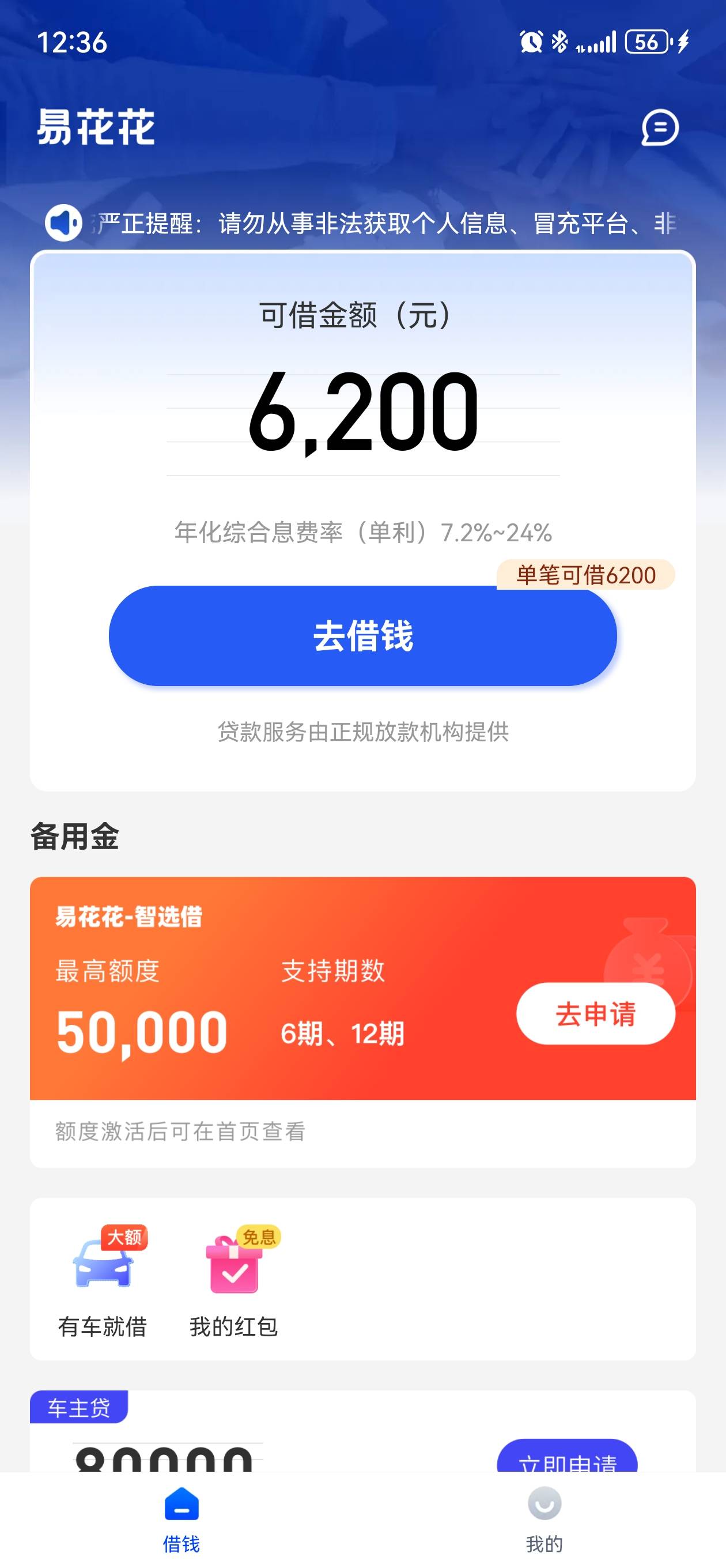
Task: Open the 严正提醒 notice banner
Action: (x=362, y=224)
